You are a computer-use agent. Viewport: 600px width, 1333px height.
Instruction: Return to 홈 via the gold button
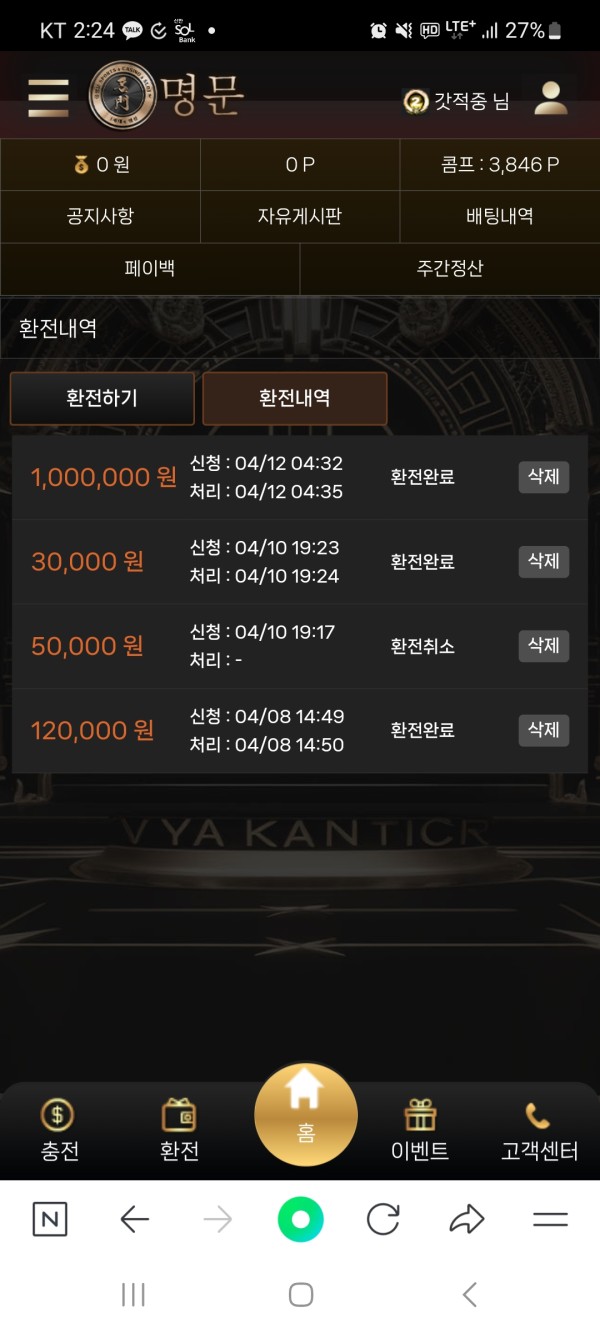coord(305,1115)
